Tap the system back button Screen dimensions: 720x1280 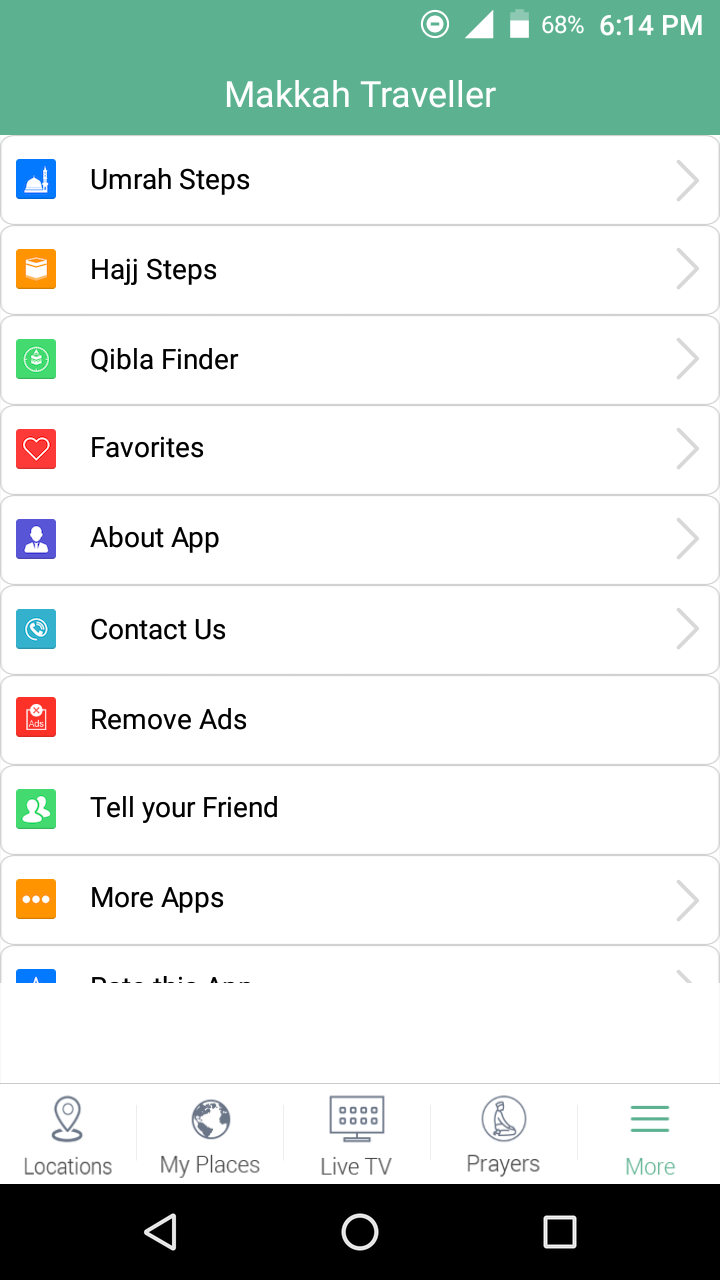coord(160,1232)
